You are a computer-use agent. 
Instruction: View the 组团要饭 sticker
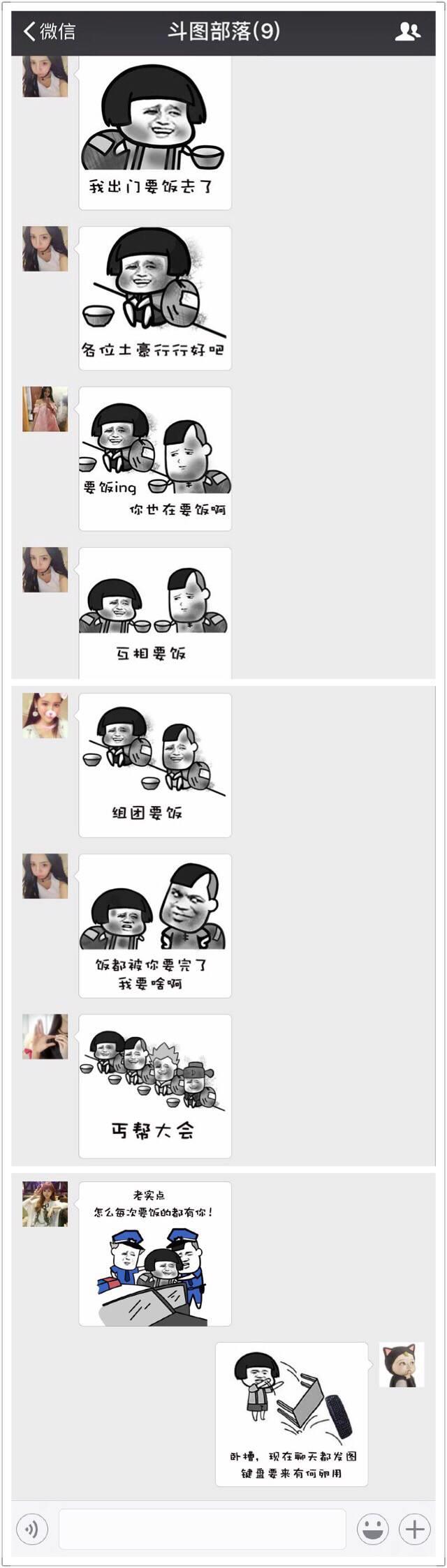click(155, 765)
